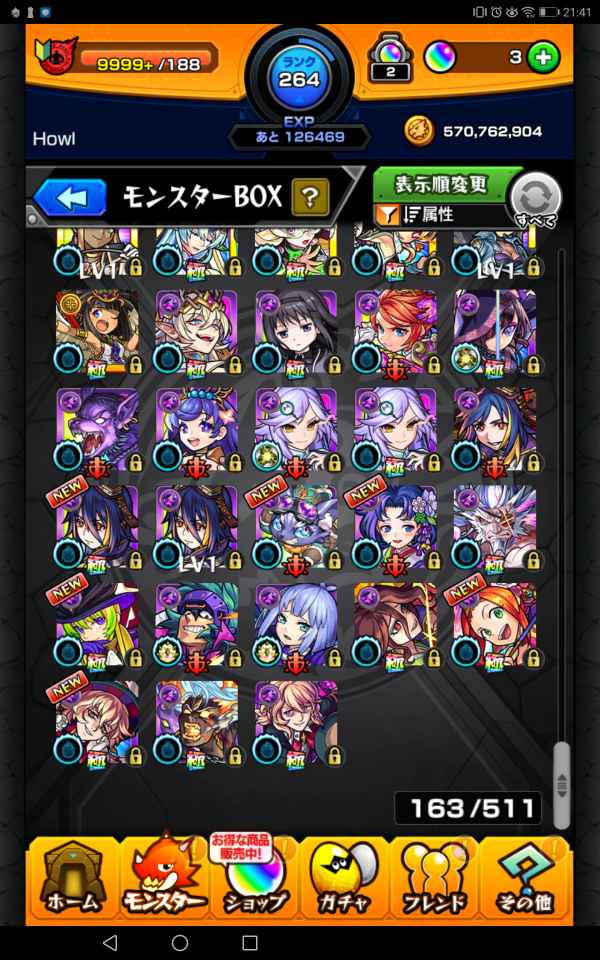Open the question mark help button
600x960 pixels.
coord(310,197)
